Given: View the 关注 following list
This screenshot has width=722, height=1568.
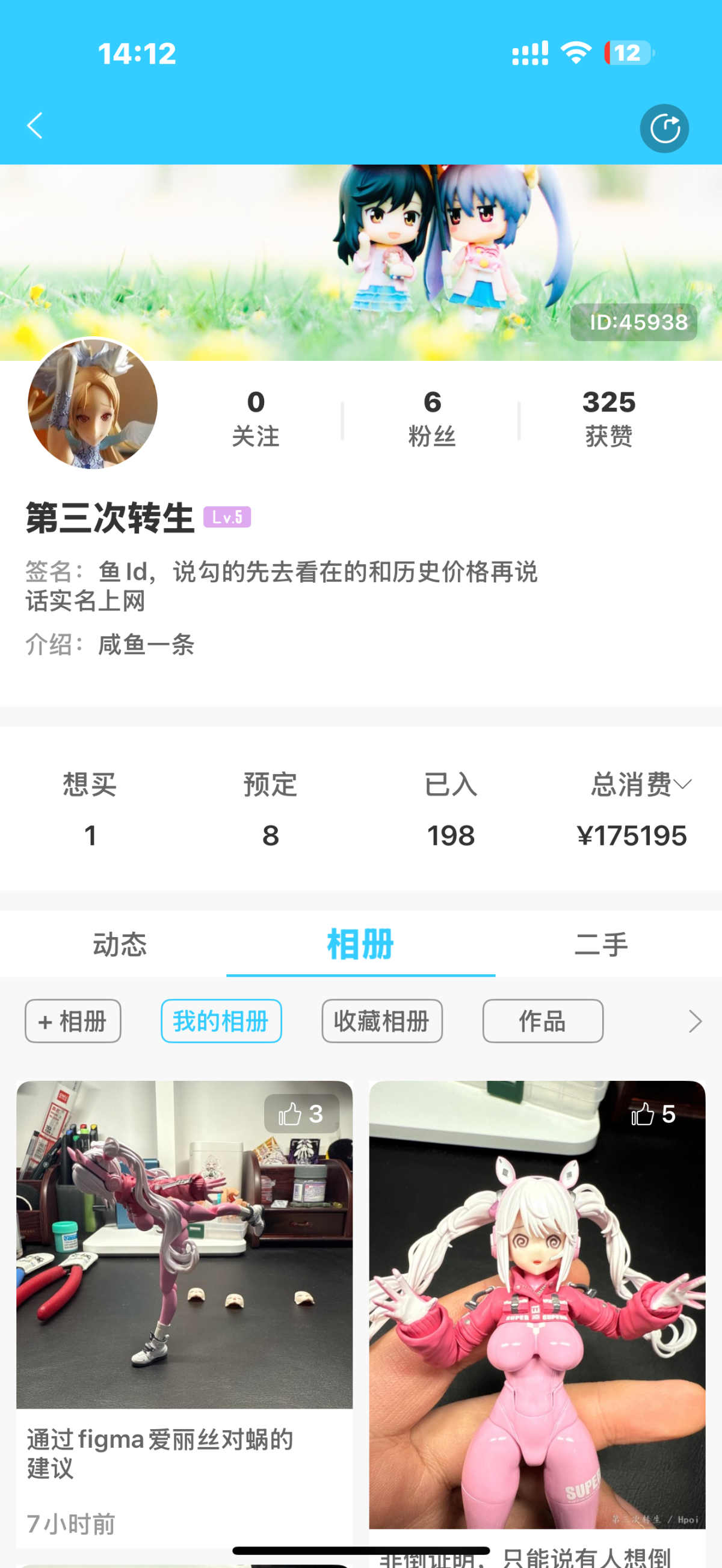Looking at the screenshot, I should [256, 418].
